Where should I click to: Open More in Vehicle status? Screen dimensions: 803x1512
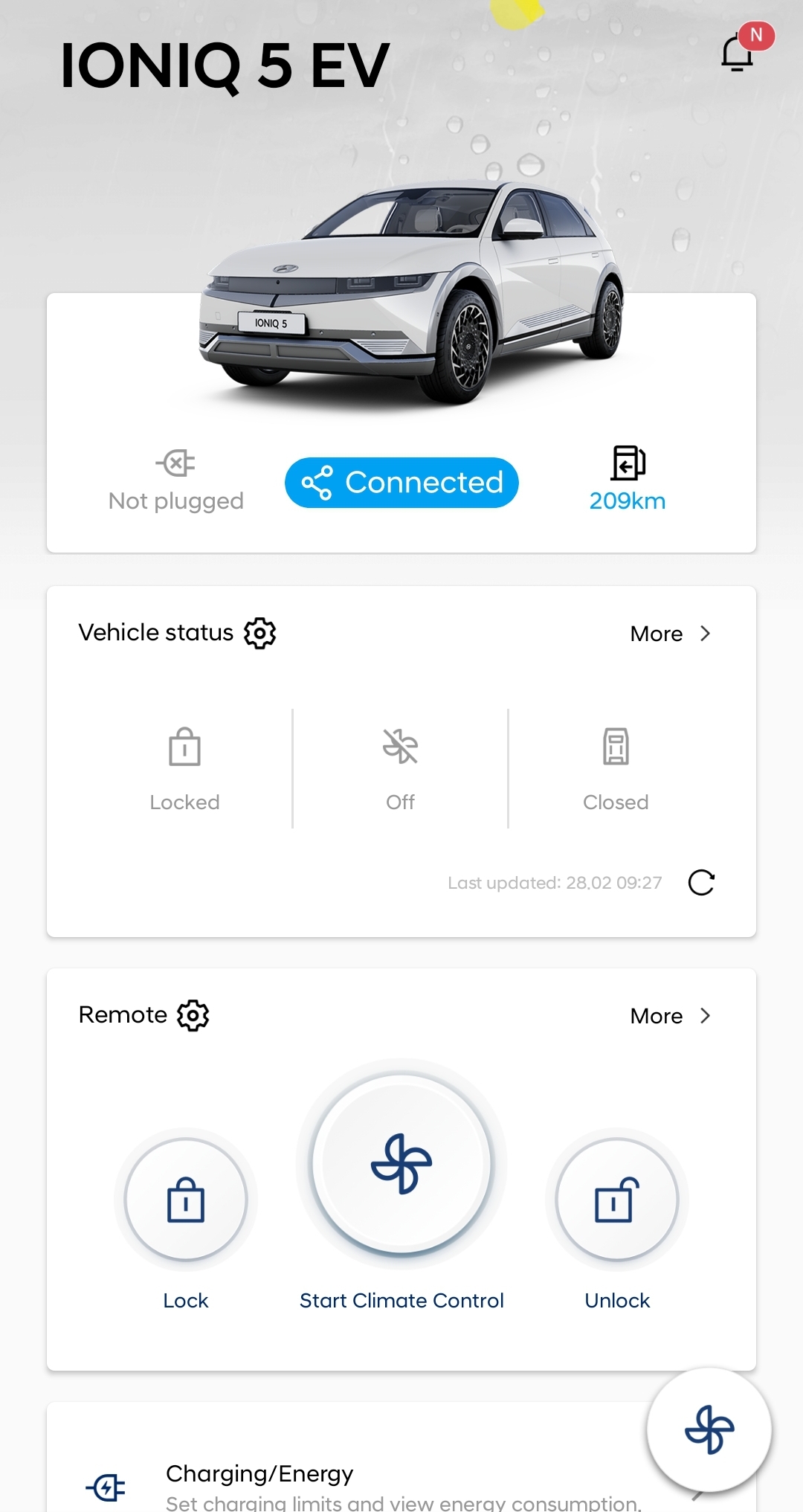[671, 634]
